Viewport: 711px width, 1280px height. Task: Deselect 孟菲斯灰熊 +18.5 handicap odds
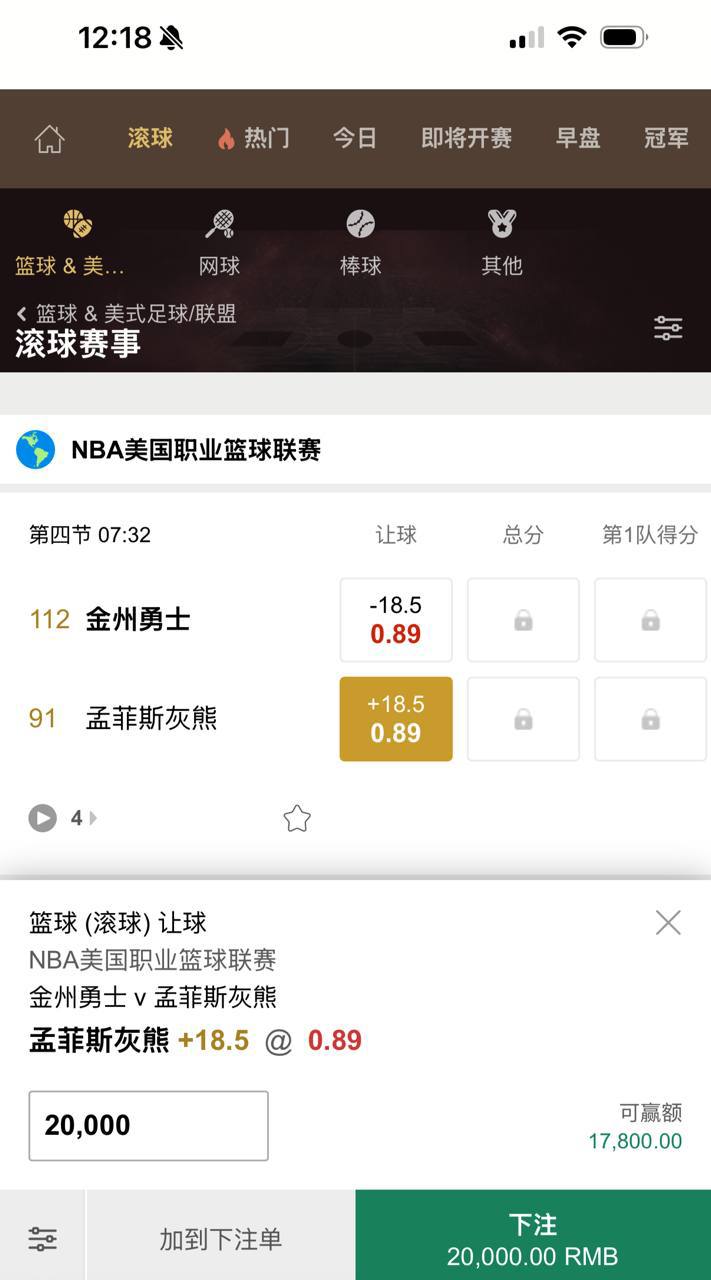(396, 719)
